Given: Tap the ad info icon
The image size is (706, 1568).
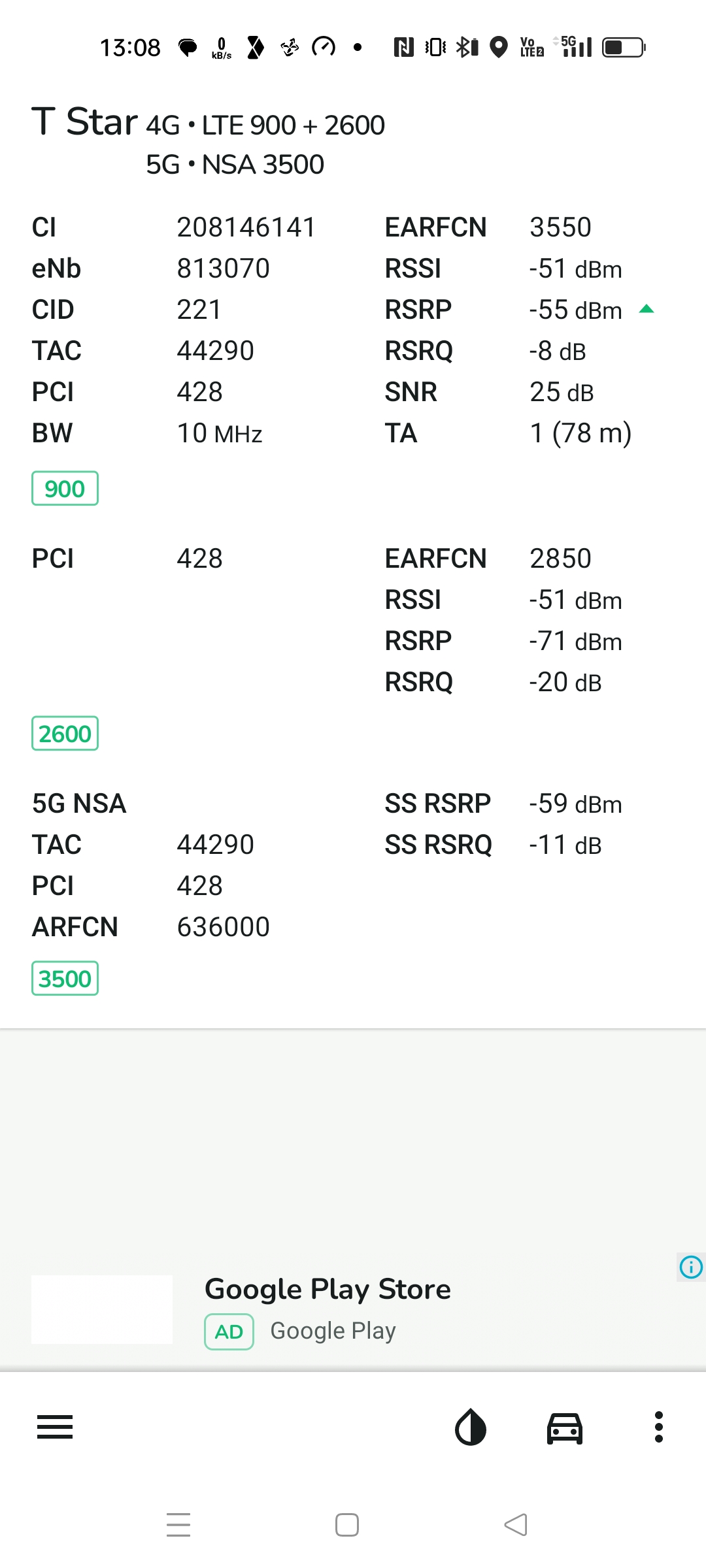Looking at the screenshot, I should tap(691, 1267).
